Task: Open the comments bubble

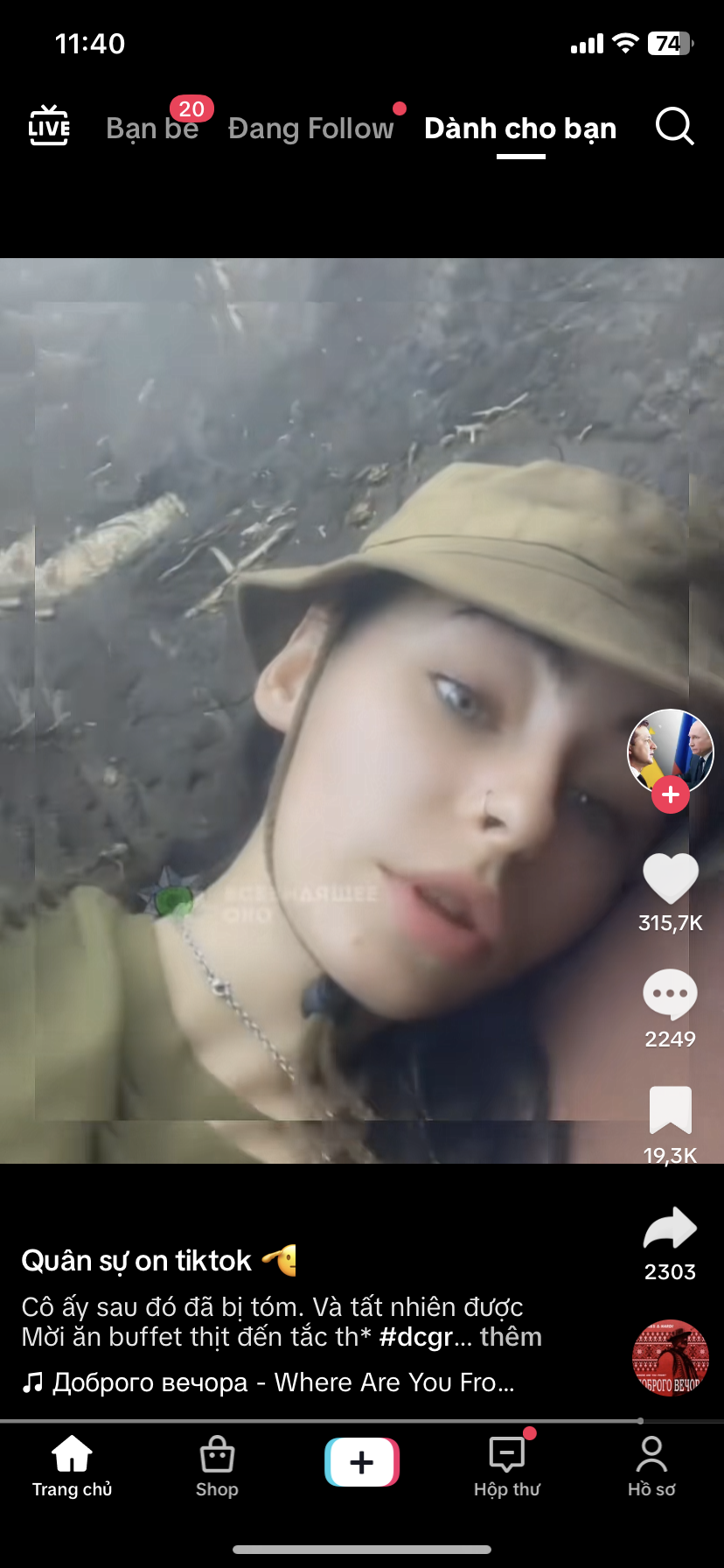Action: coord(671,995)
